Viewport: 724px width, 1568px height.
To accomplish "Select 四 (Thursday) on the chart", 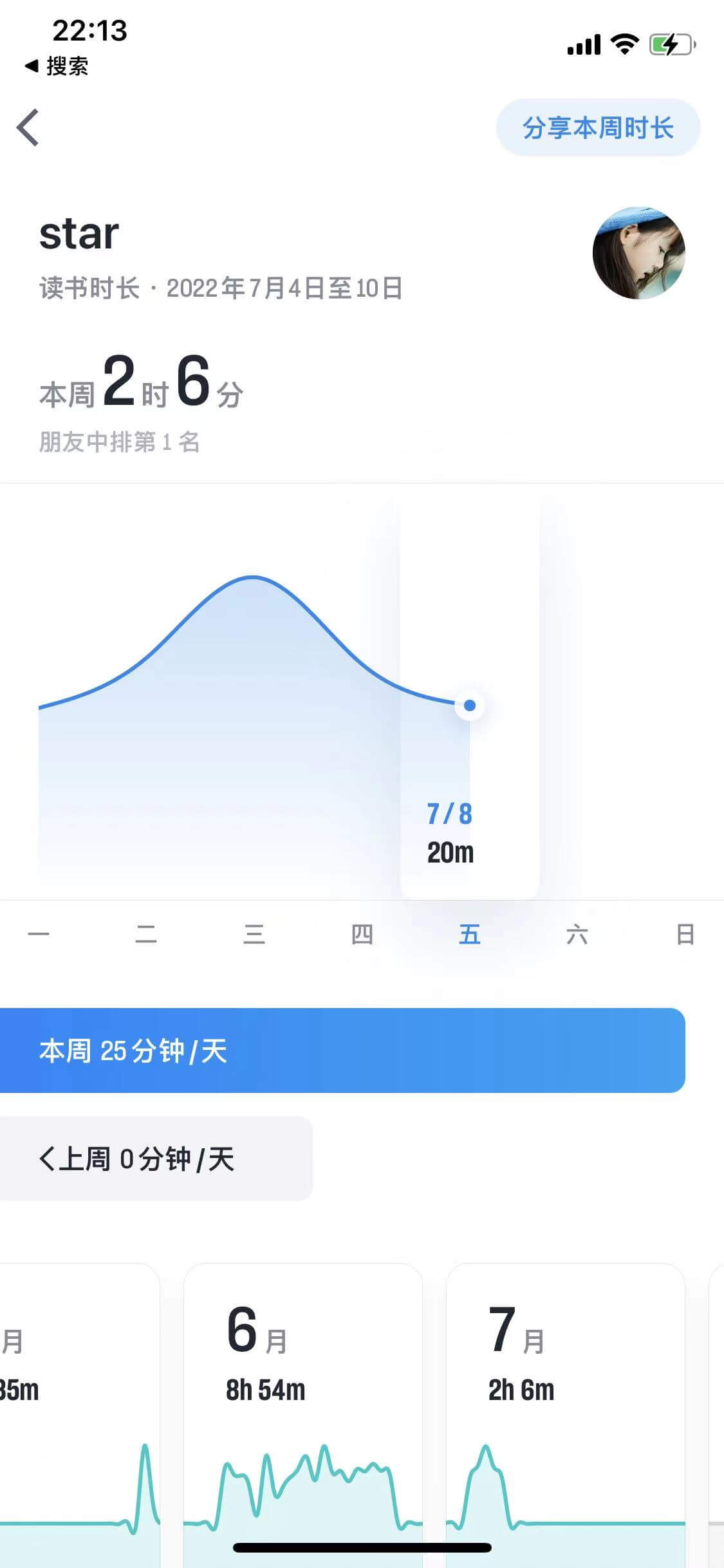I will pyautogui.click(x=362, y=934).
